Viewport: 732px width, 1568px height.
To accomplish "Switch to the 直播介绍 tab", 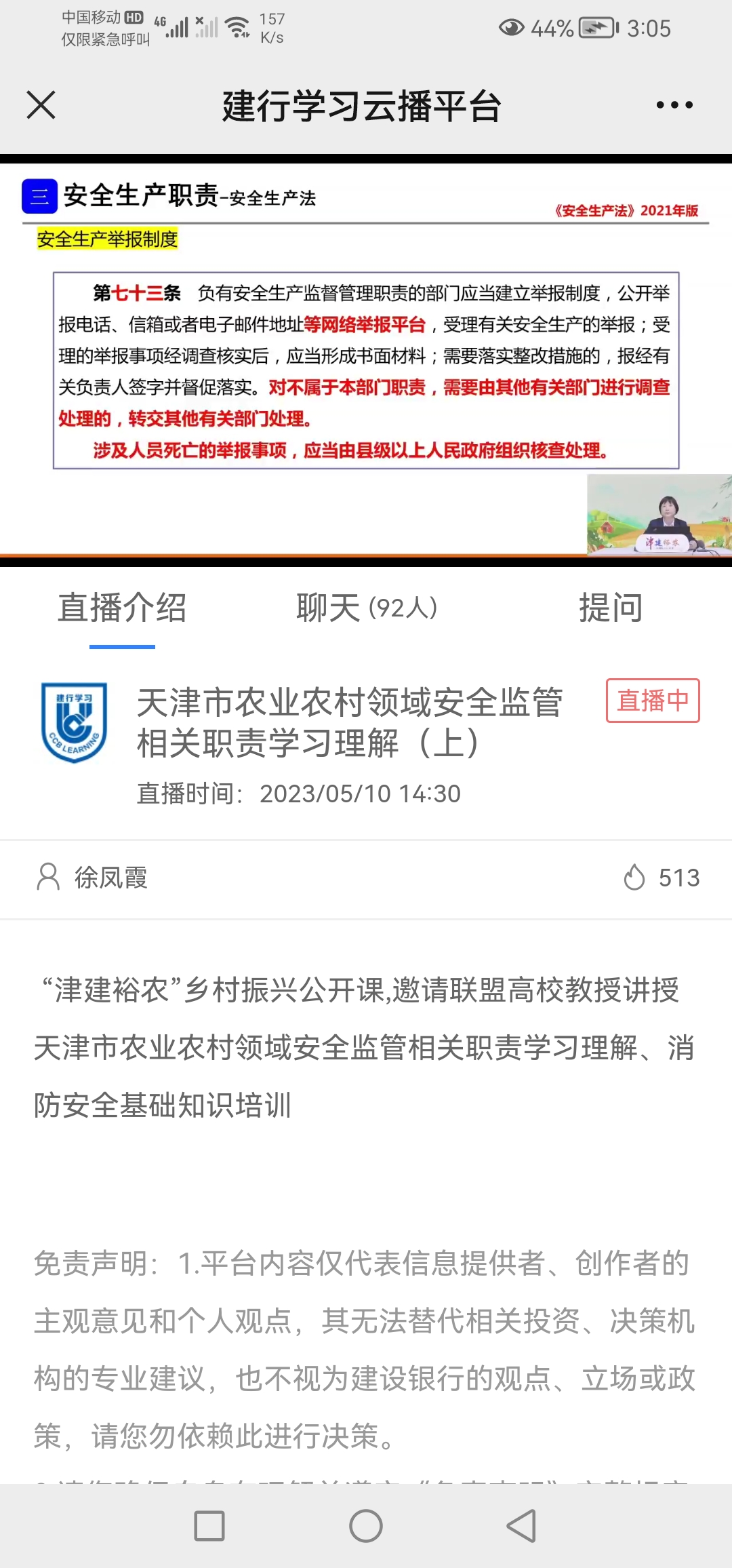I will pos(122,607).
